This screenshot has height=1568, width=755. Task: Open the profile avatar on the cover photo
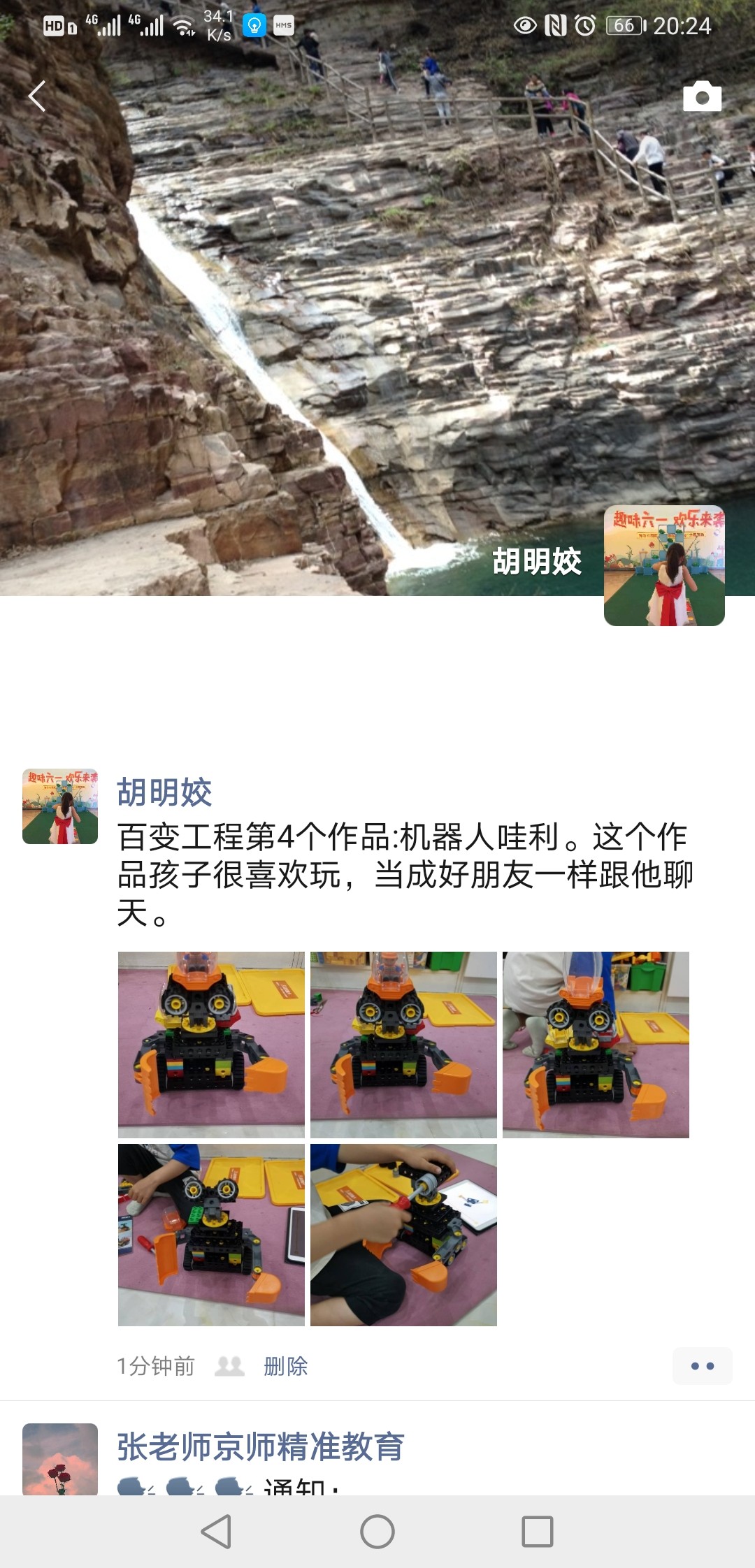pos(663,565)
